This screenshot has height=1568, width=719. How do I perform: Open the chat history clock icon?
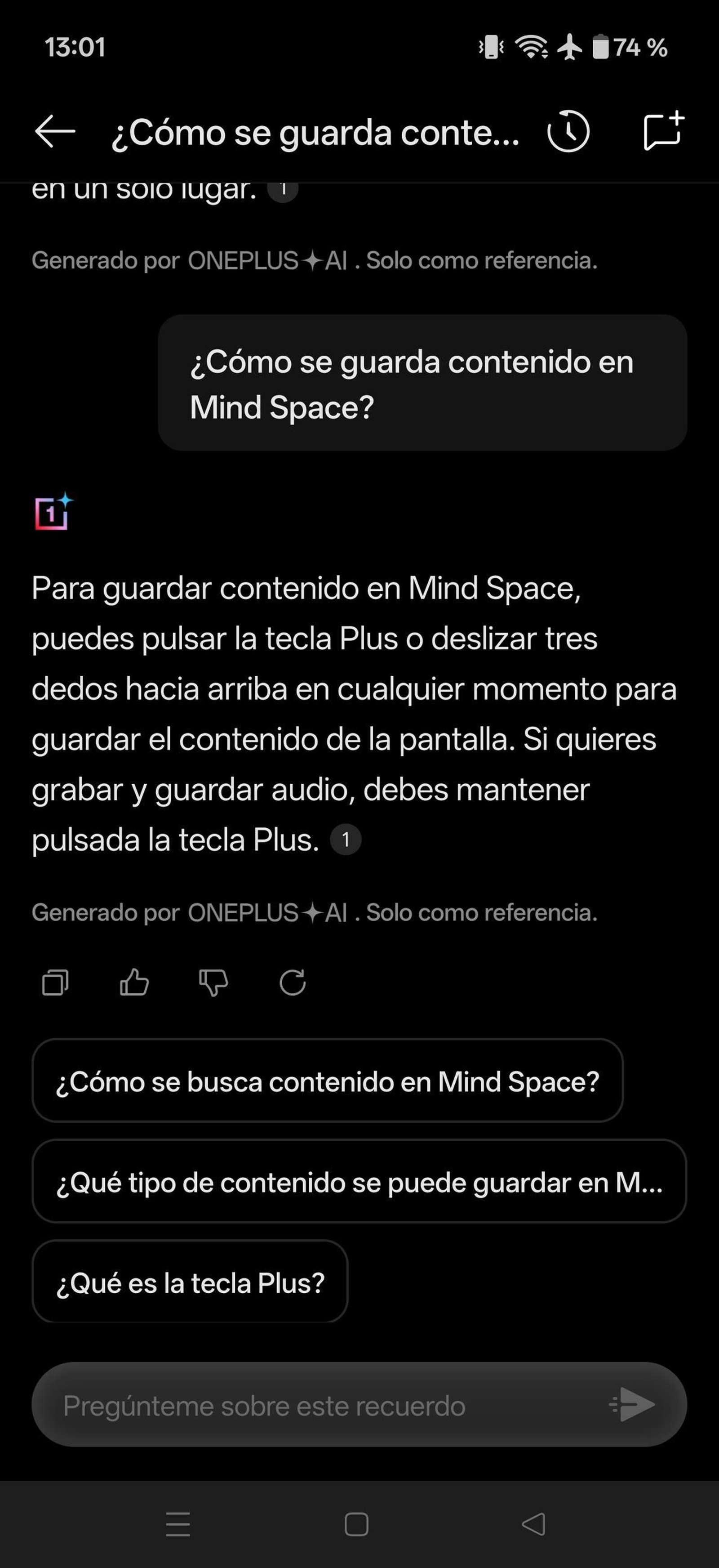(x=568, y=131)
